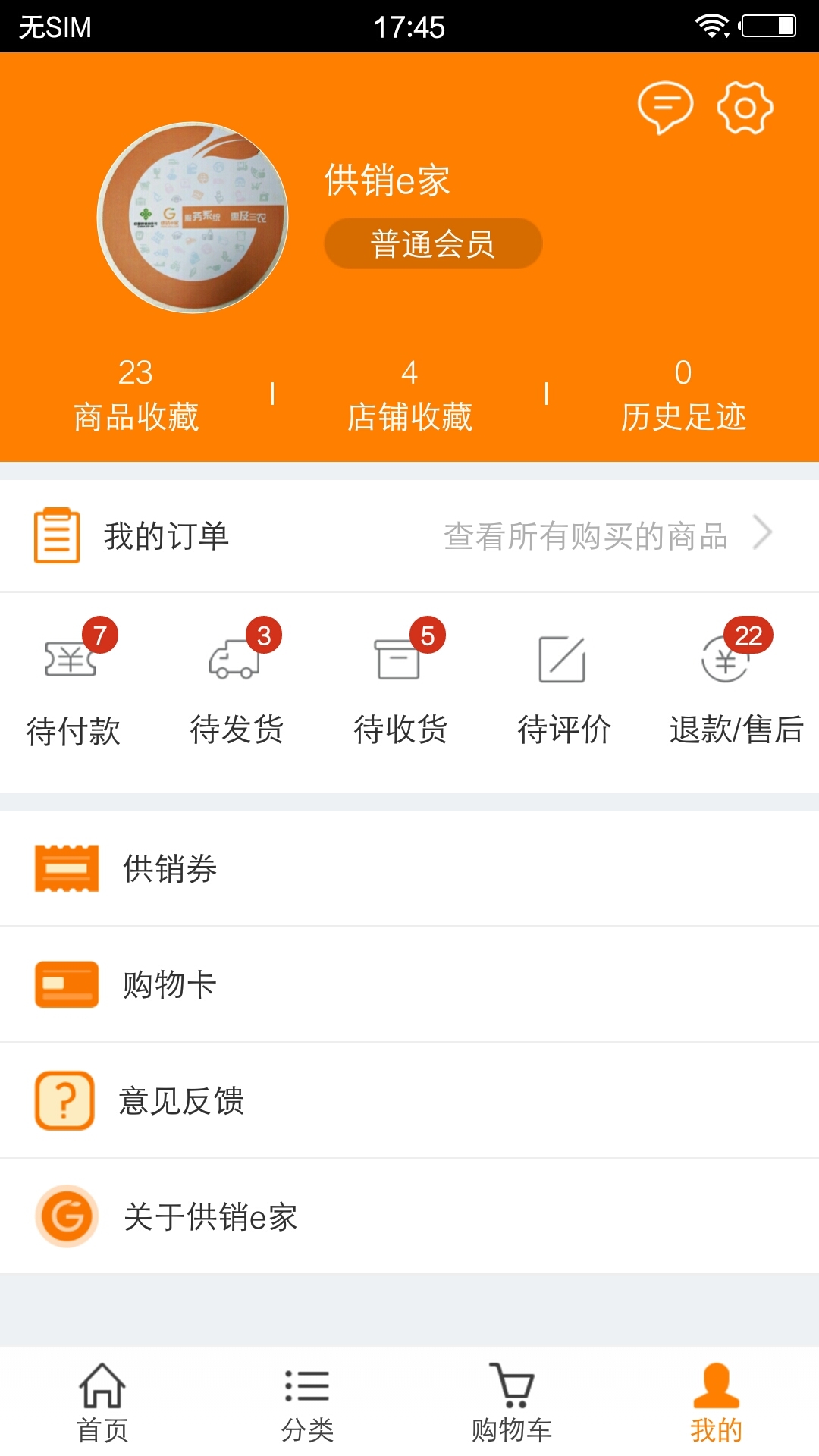This screenshot has width=819, height=1456.
Task: Go to the 购物车 cart tab
Action: (512, 1403)
